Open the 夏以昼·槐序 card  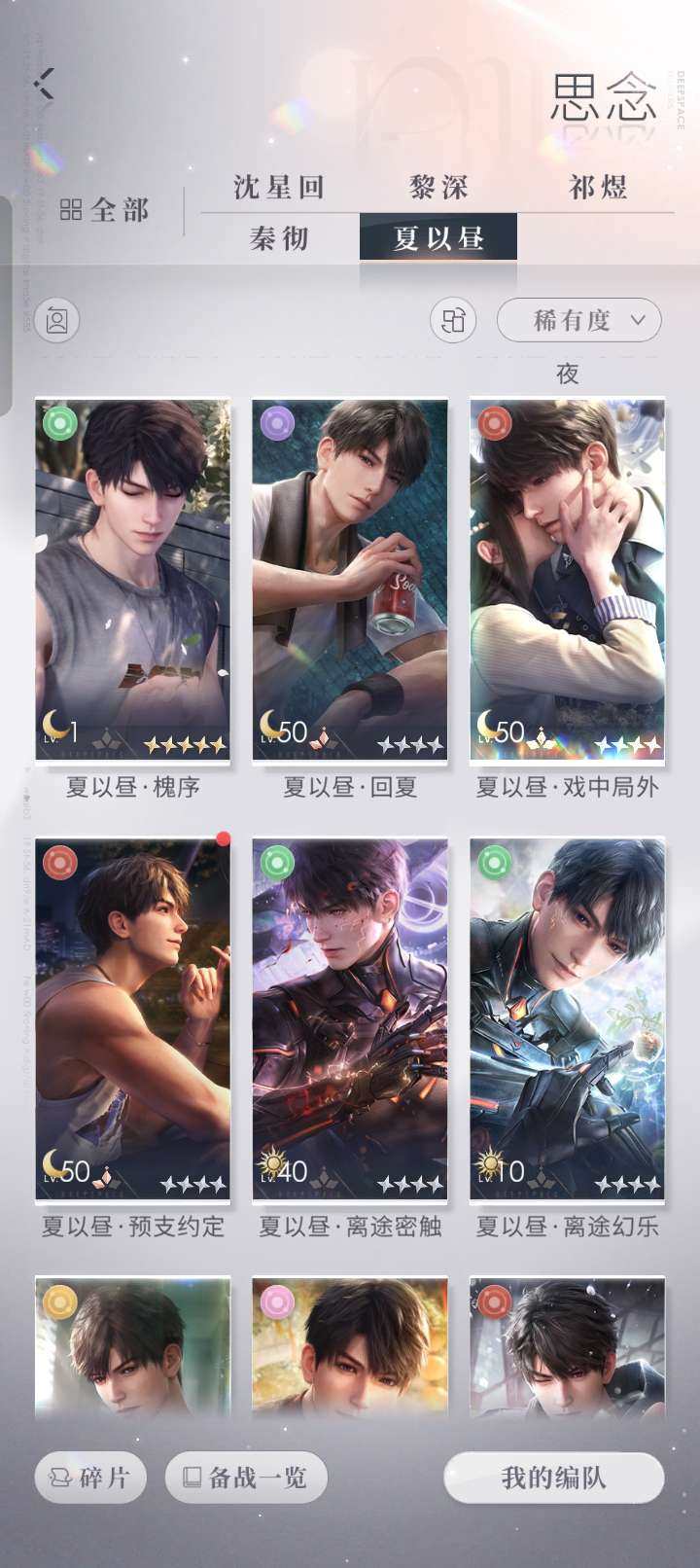click(133, 581)
